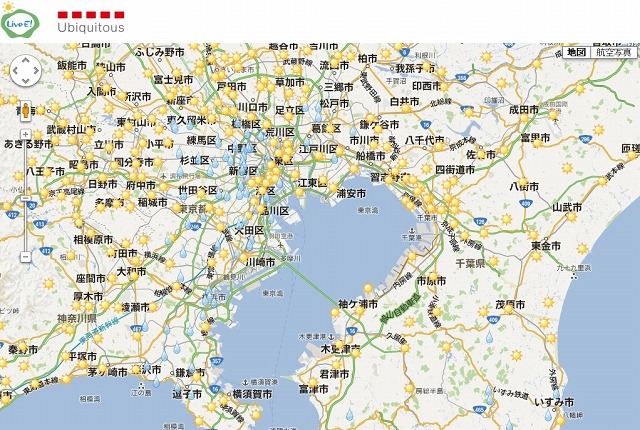Select the 地図 map view
The width and height of the screenshot is (640, 430).
pos(577,52)
